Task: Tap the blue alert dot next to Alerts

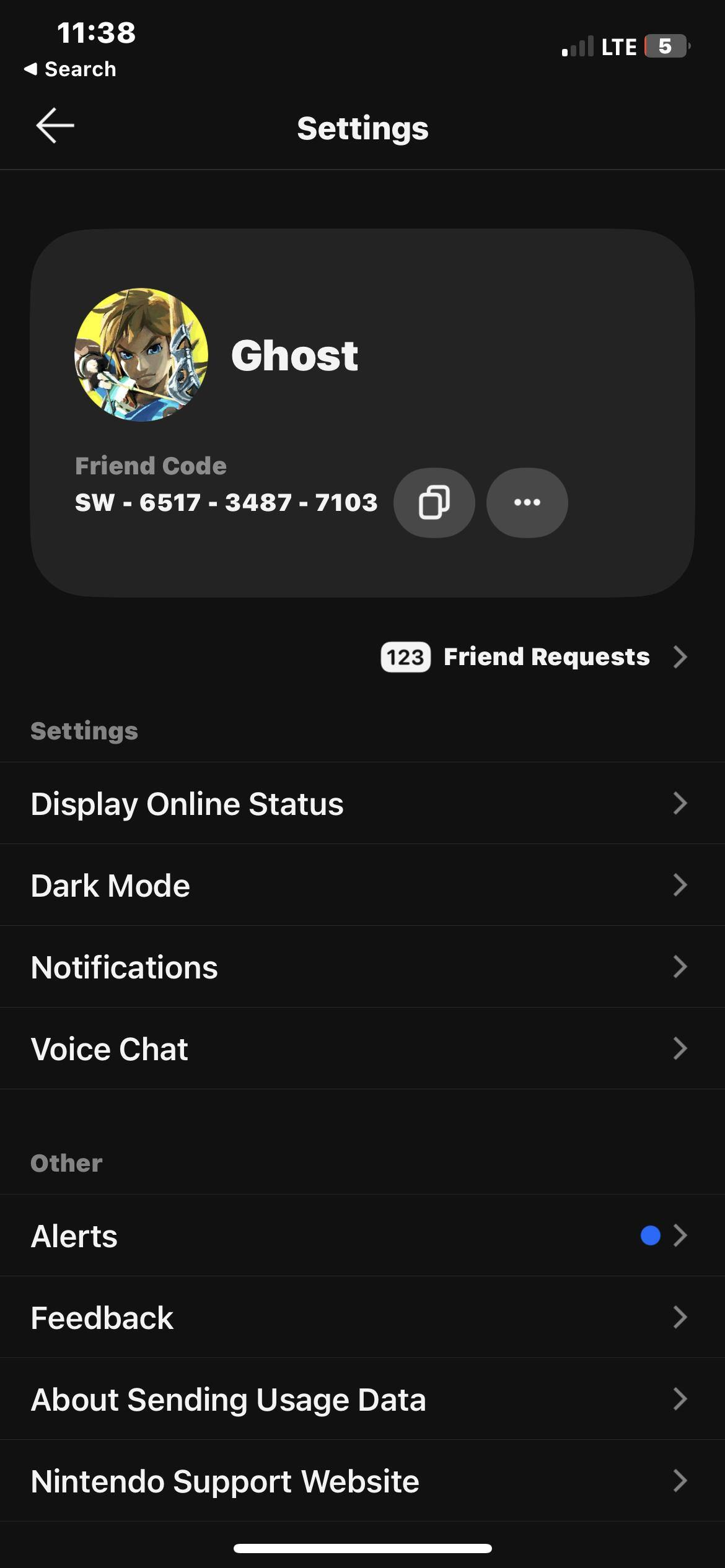Action: (x=648, y=1236)
